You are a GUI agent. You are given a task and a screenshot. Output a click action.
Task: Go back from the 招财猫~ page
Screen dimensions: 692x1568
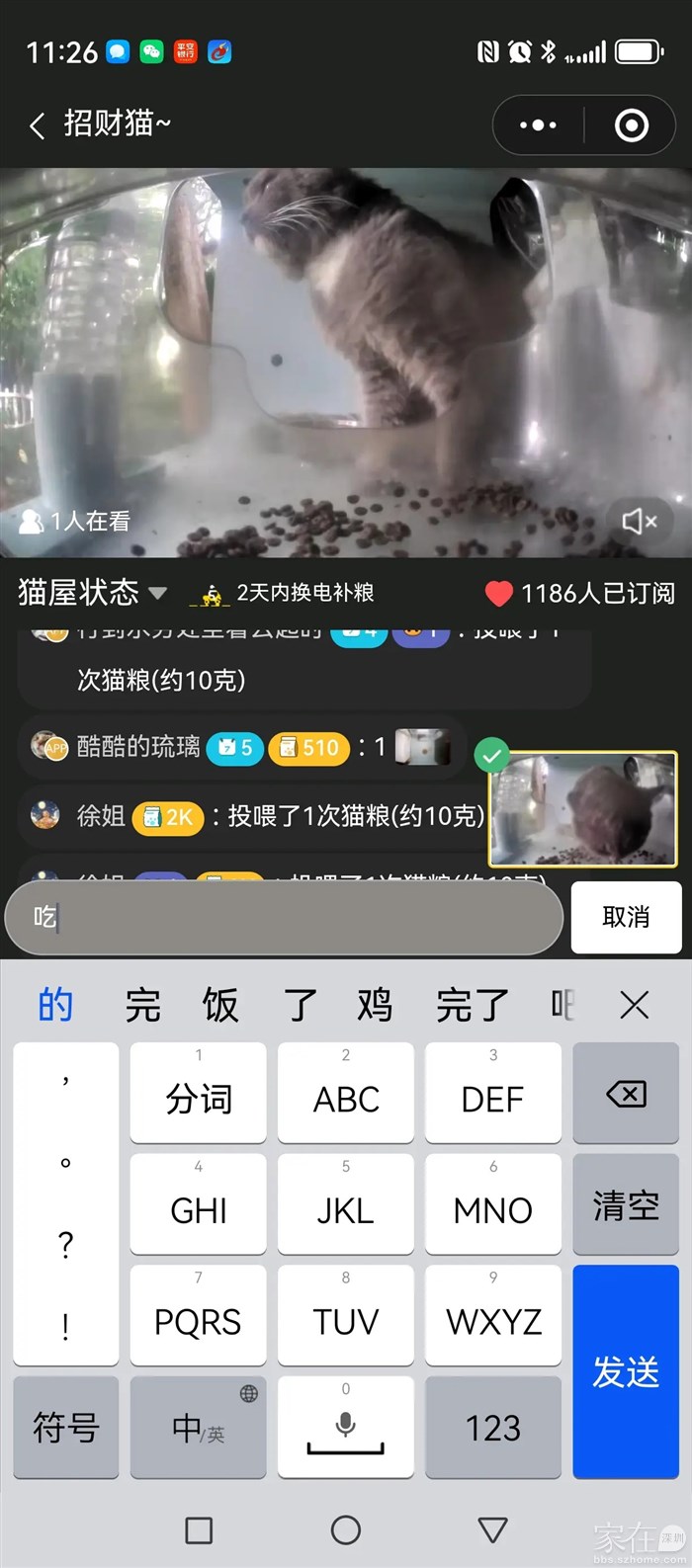coord(38,125)
